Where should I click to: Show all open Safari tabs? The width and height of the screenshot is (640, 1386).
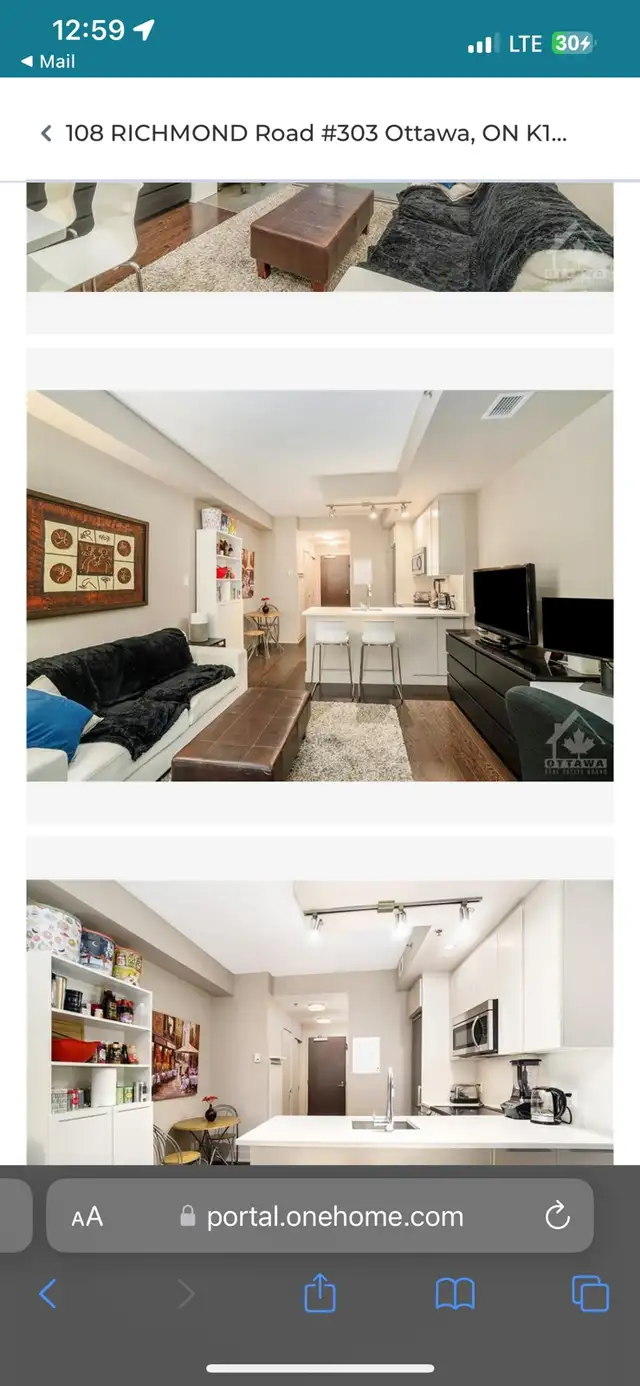590,1294
